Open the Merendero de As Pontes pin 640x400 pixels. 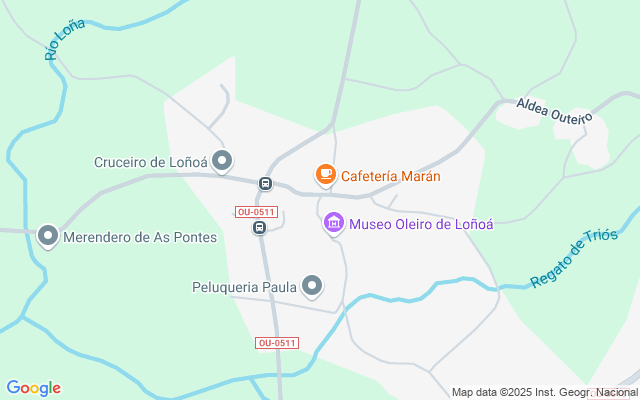pyautogui.click(x=47, y=236)
